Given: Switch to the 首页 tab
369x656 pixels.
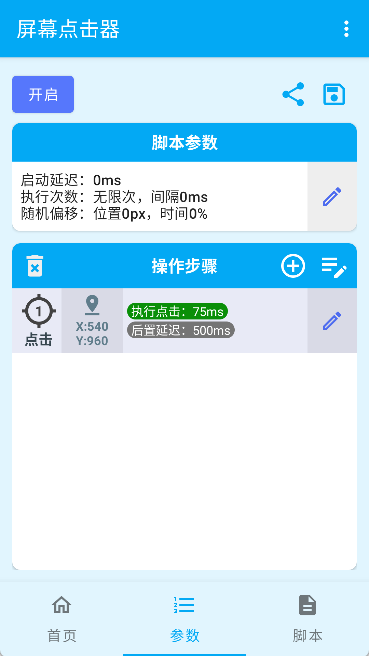Looking at the screenshot, I should point(62,619).
